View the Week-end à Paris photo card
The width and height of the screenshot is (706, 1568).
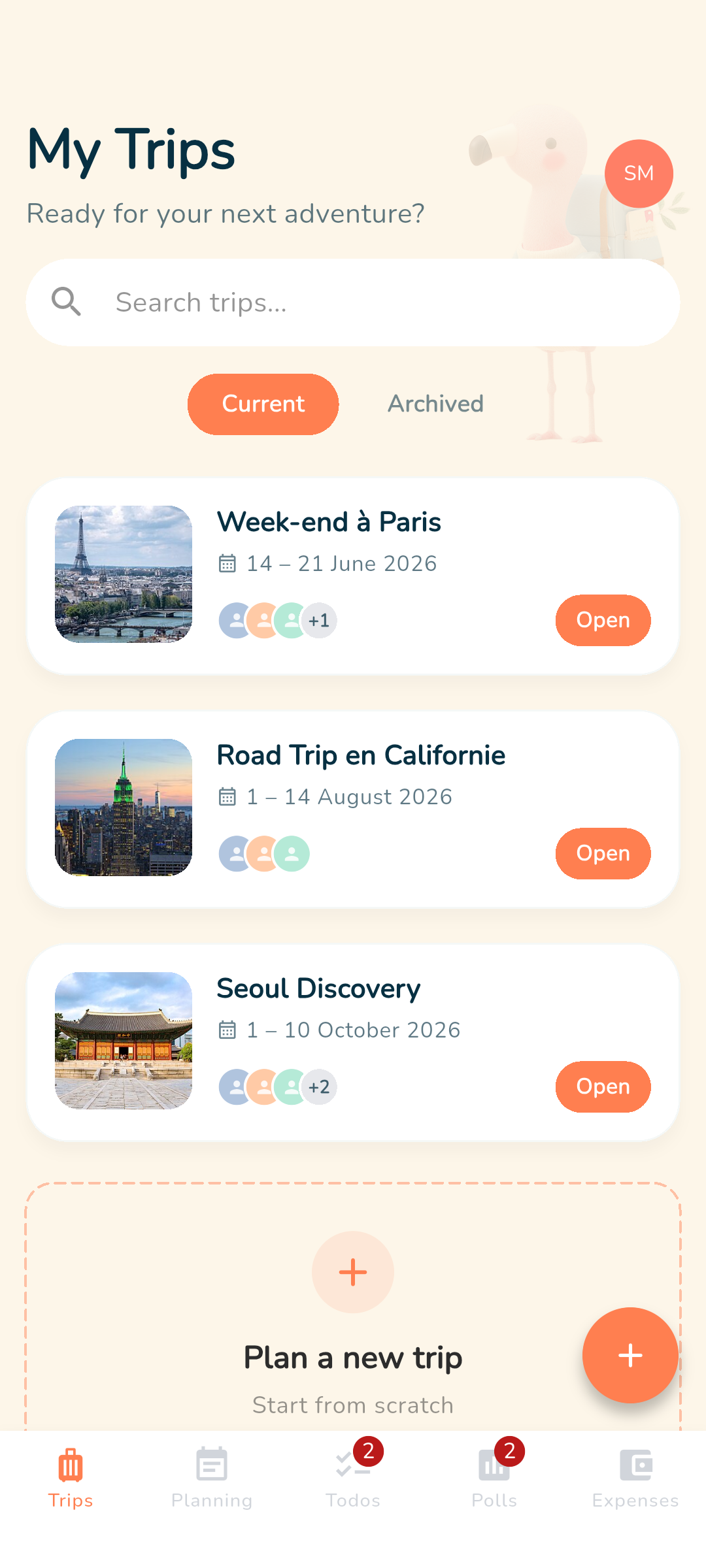pyautogui.click(x=124, y=574)
